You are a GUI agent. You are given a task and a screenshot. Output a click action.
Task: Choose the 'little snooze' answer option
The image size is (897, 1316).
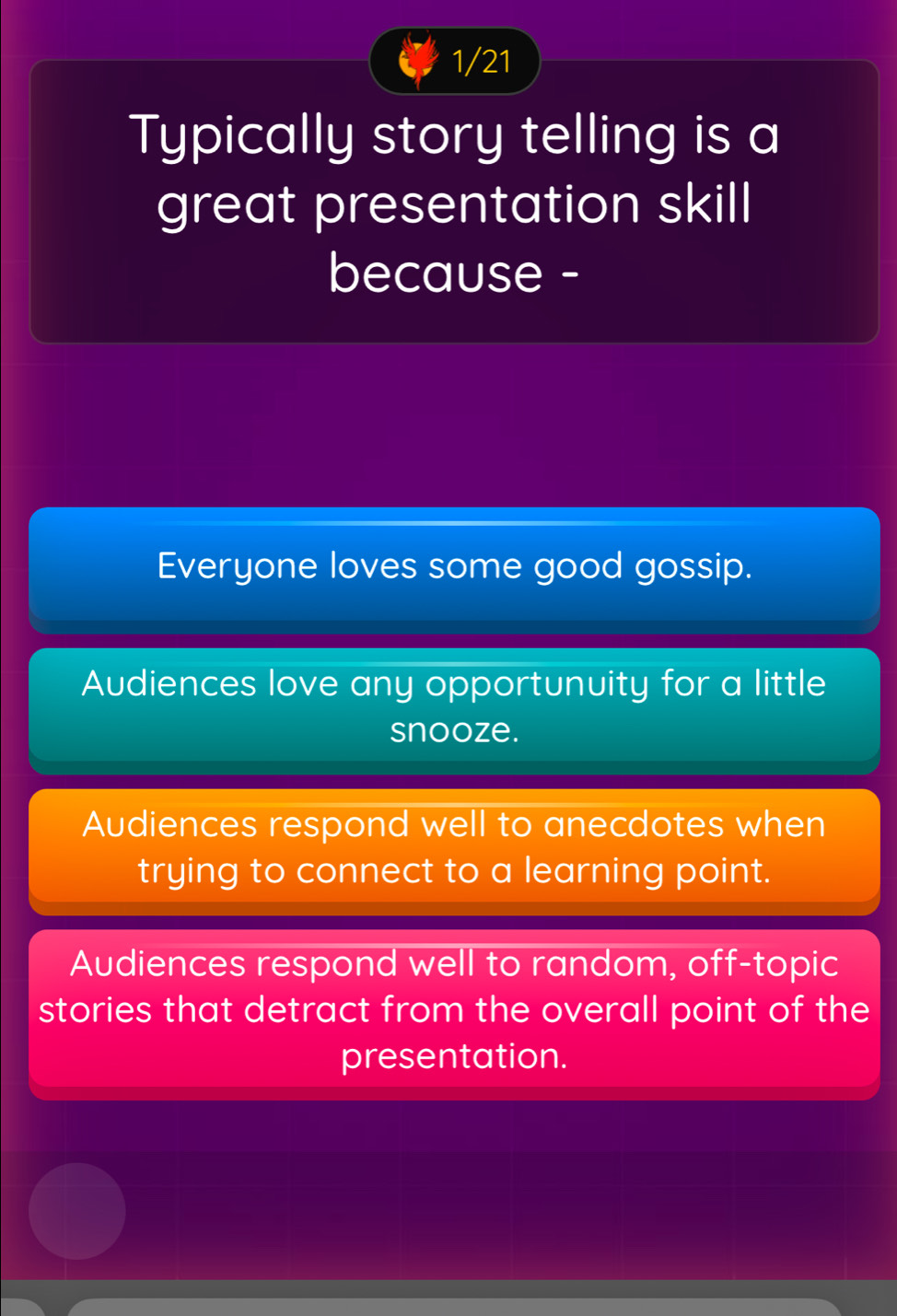(x=454, y=706)
